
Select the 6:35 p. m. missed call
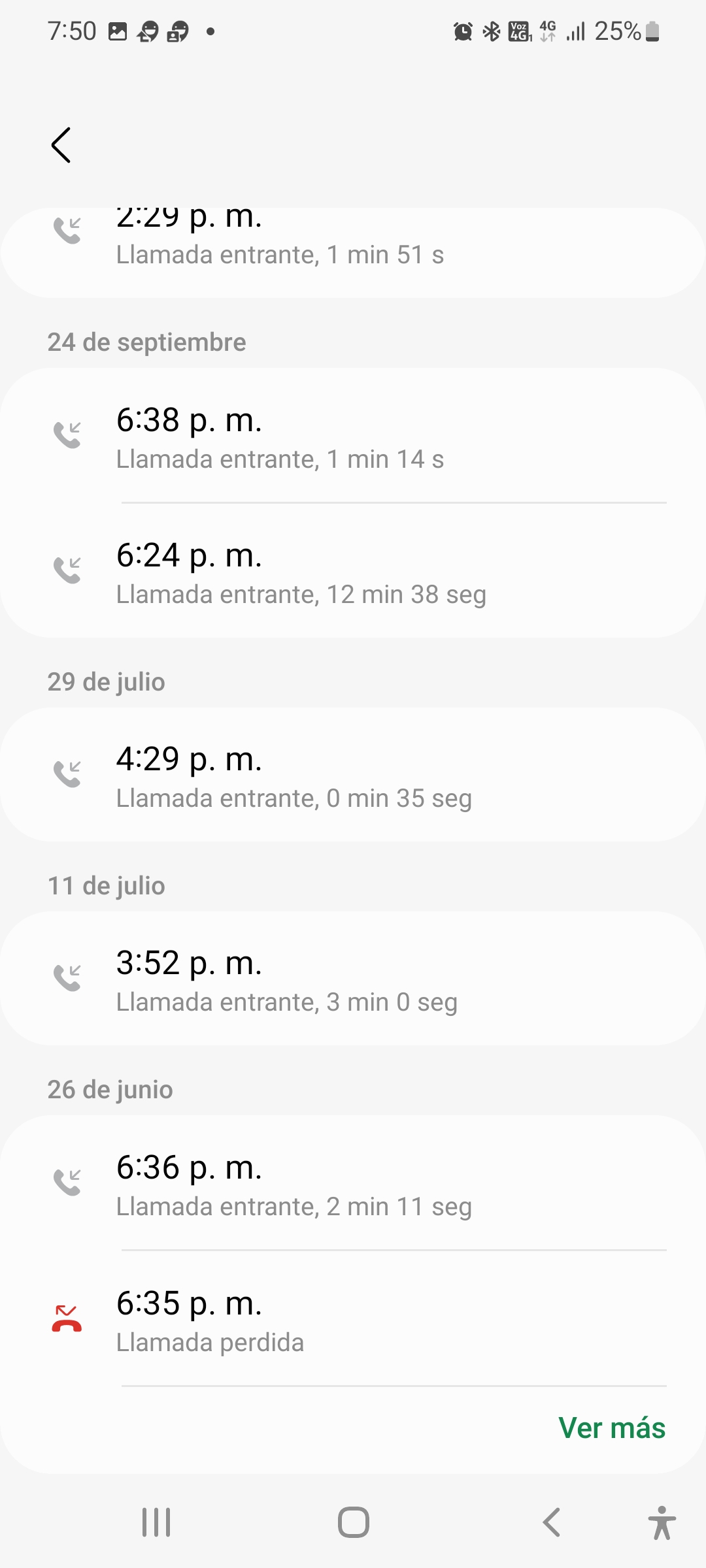tap(353, 1320)
